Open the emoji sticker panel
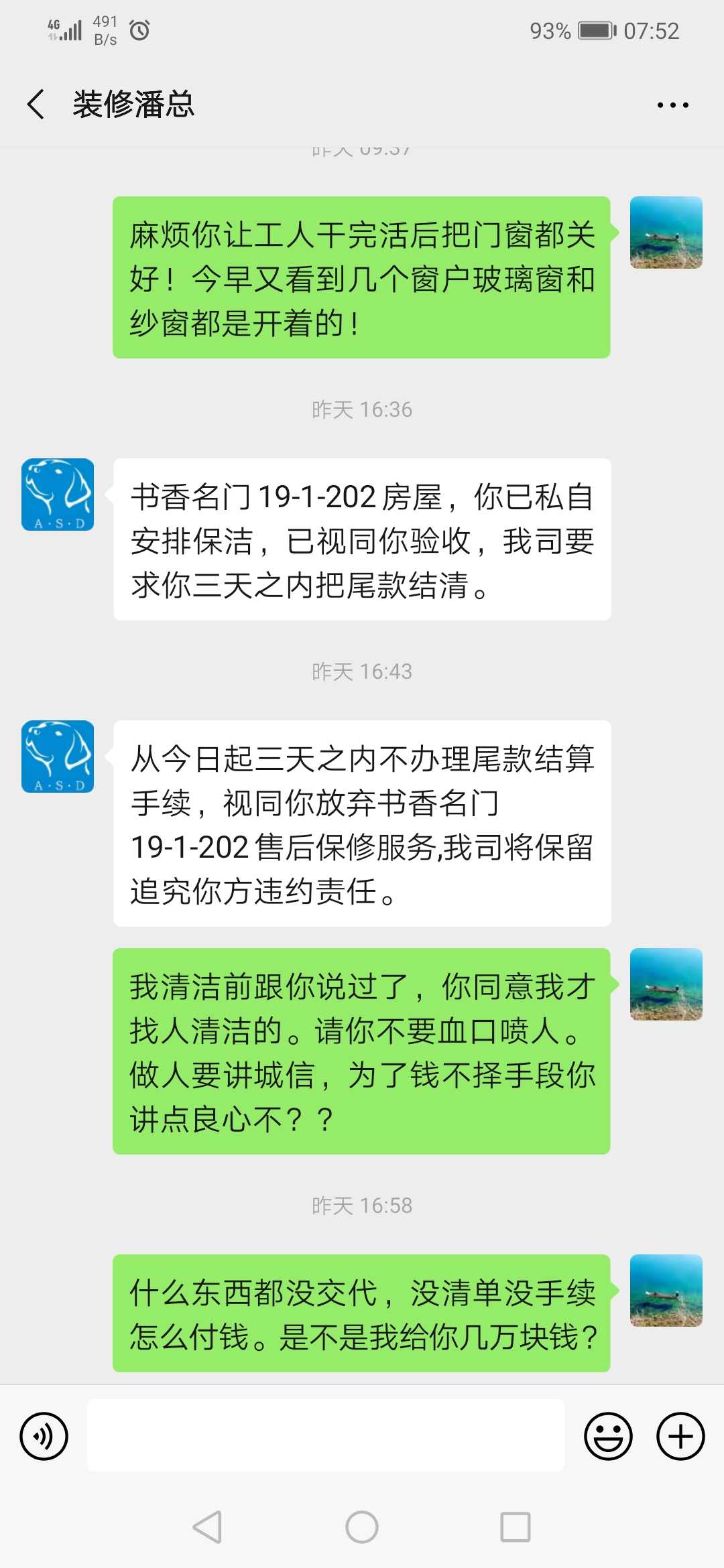Screen dimensions: 724x1568 pos(608,1436)
